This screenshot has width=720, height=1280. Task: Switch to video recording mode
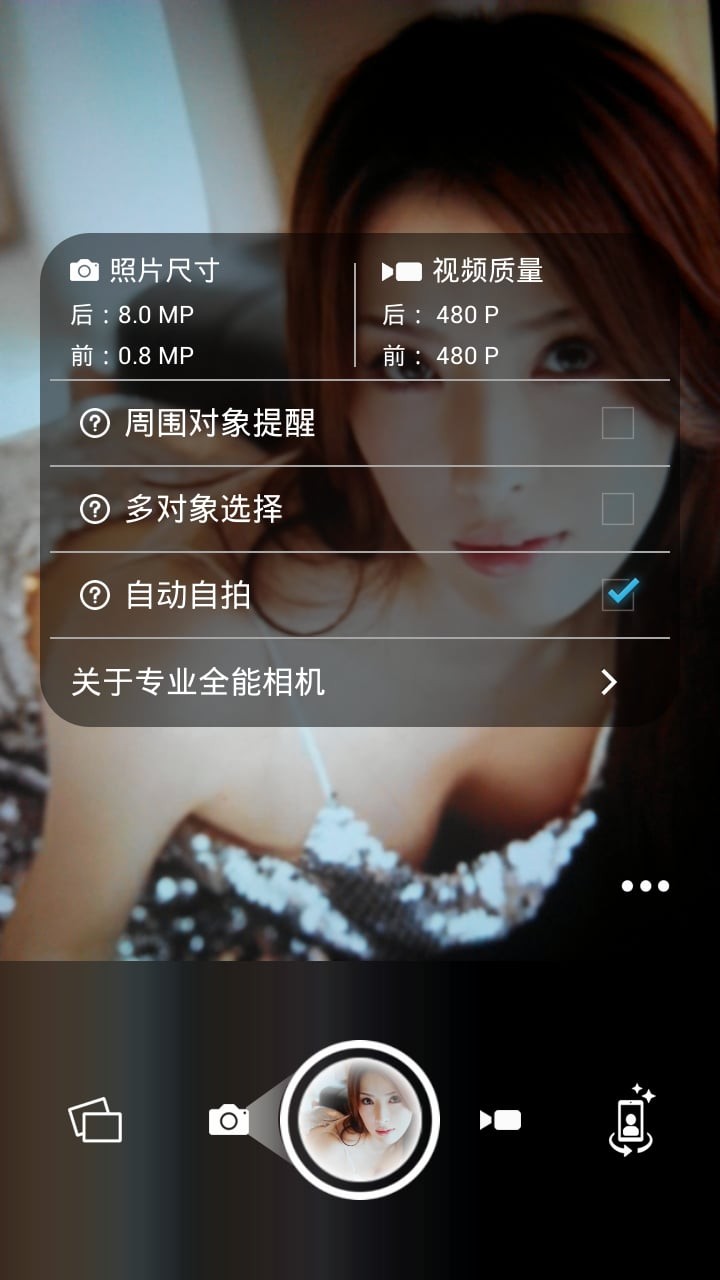tap(501, 1120)
